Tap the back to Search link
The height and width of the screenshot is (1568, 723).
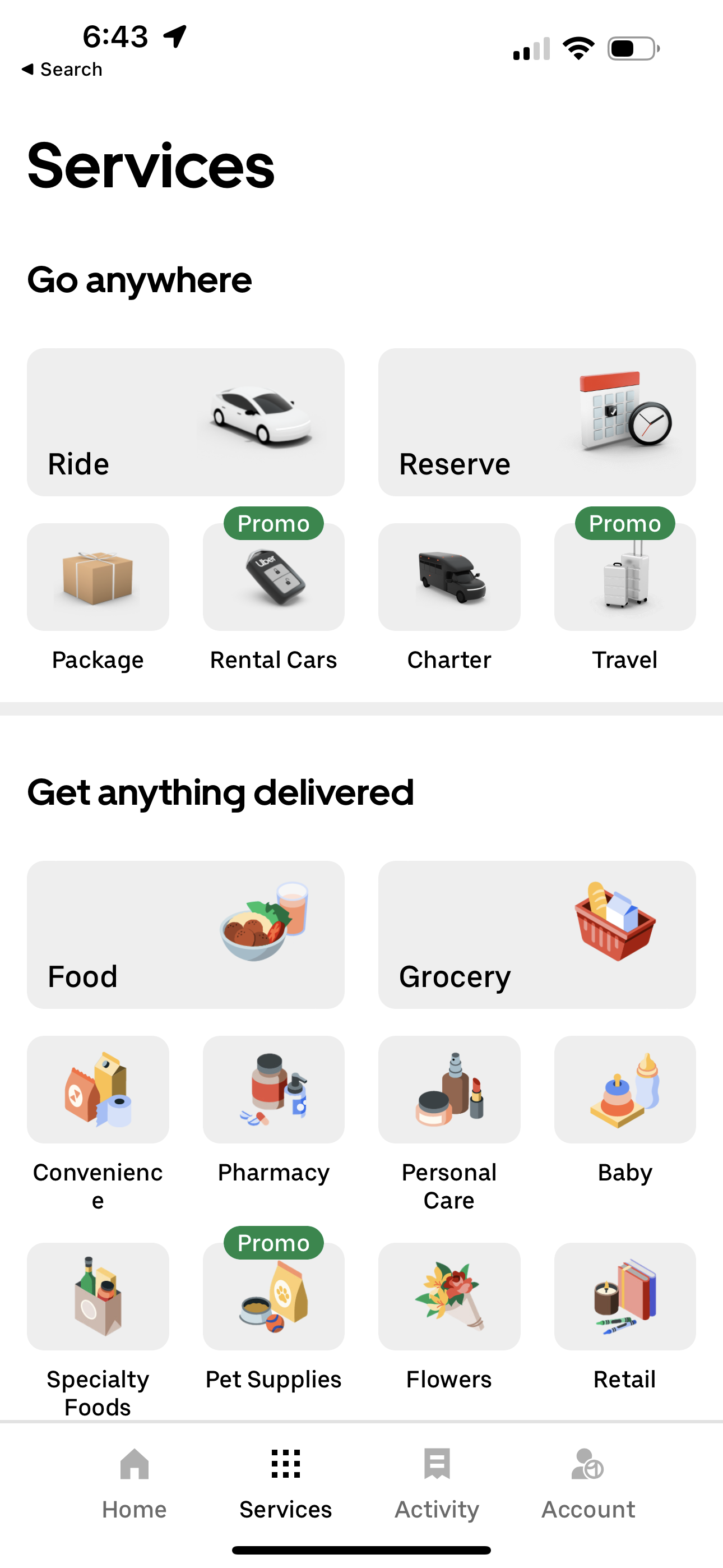tap(62, 69)
